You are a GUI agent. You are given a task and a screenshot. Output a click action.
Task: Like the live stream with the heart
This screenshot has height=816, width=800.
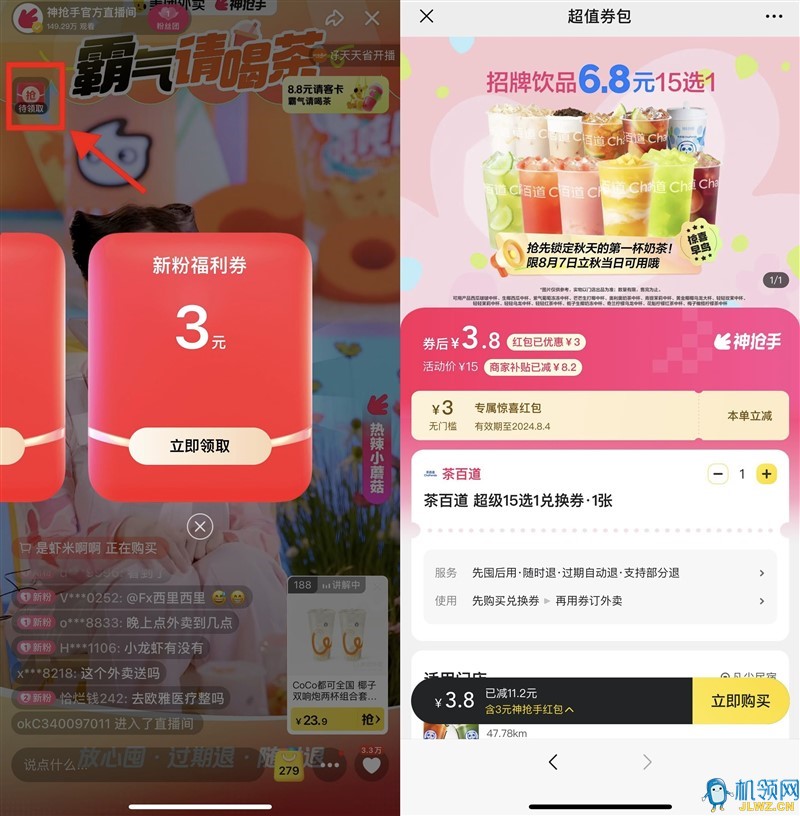click(x=371, y=766)
